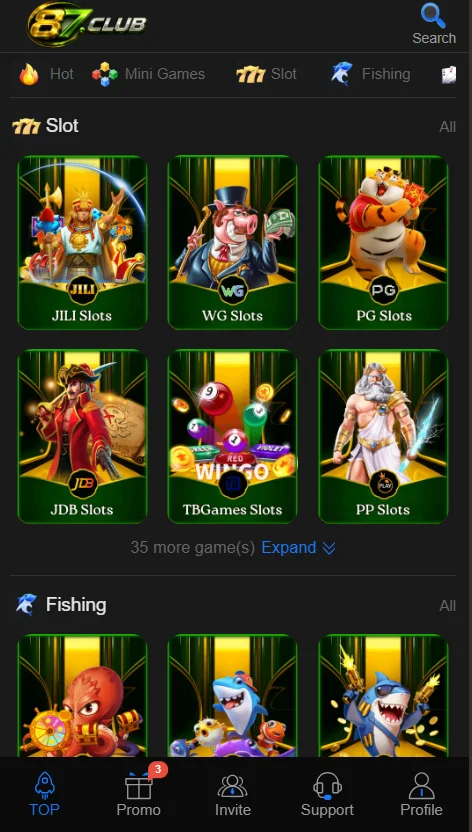The image size is (472, 832).
Task: Open PP Slots
Action: [x=383, y=436]
